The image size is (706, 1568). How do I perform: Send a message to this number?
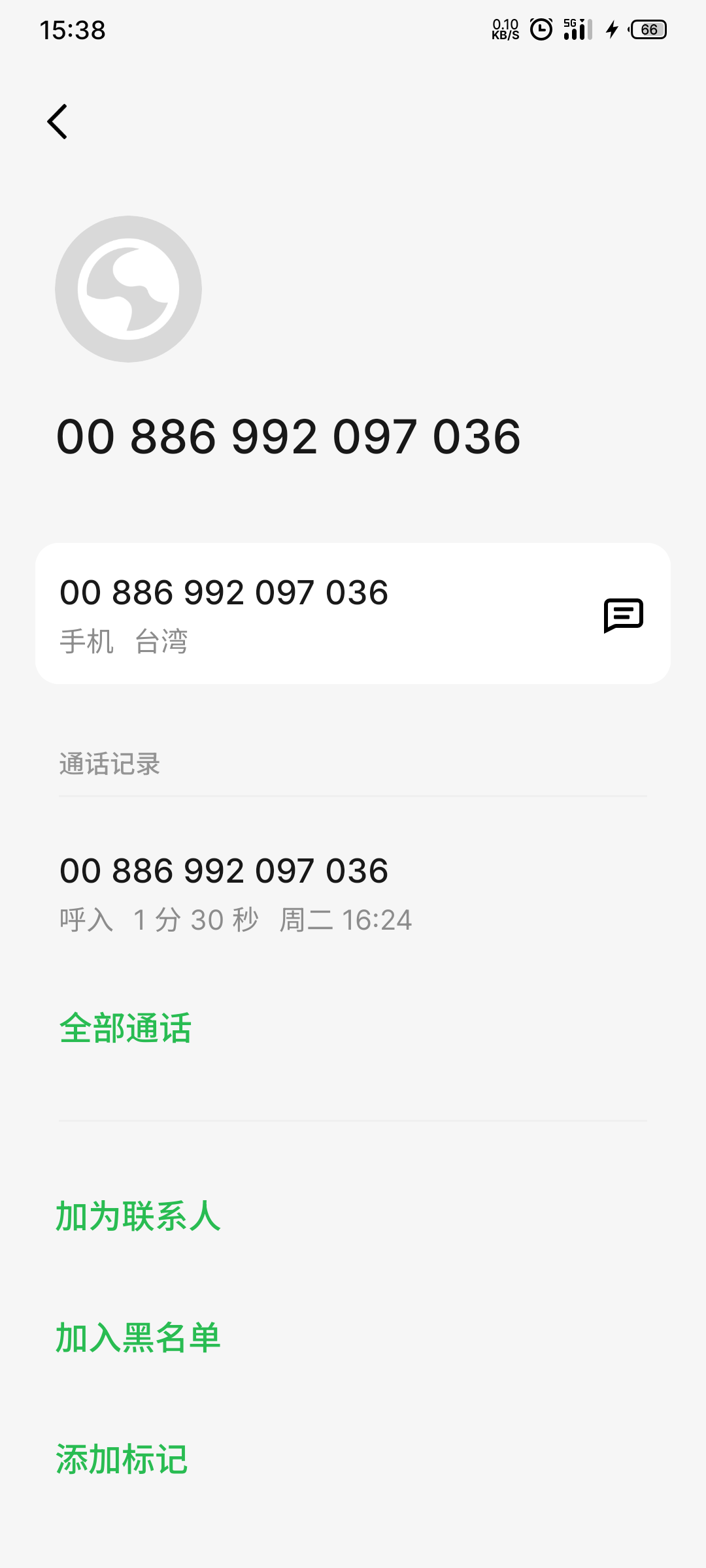coord(623,615)
